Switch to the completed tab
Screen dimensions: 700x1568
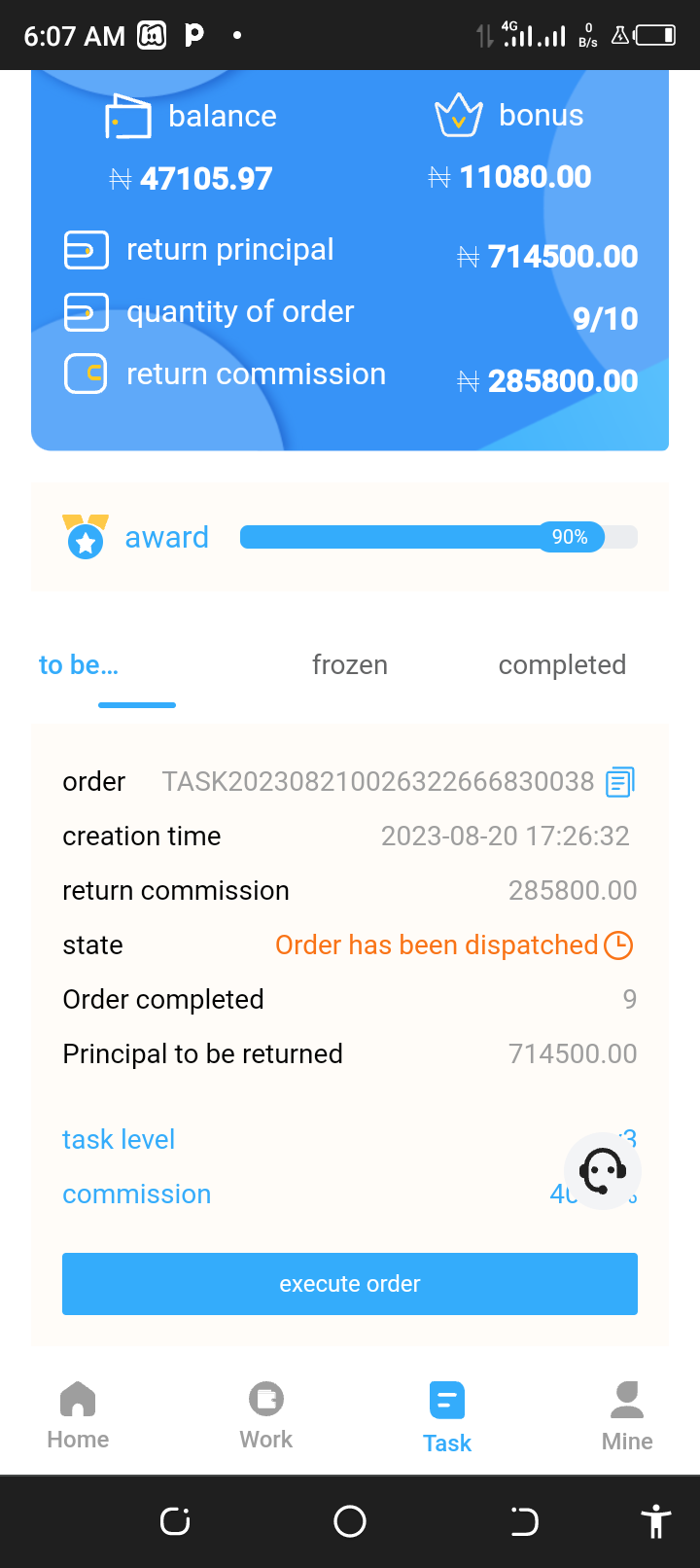(562, 665)
